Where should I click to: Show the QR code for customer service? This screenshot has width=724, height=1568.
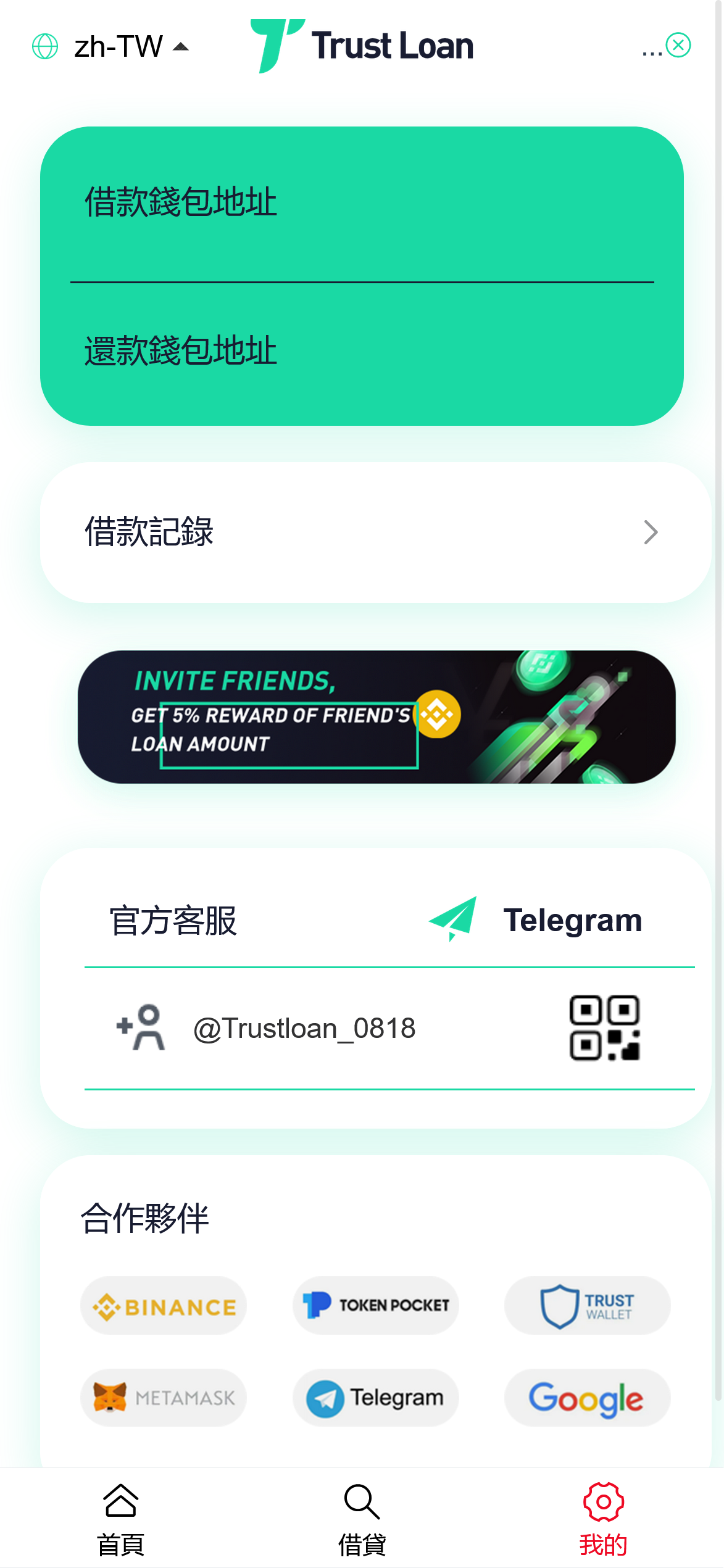(604, 1028)
